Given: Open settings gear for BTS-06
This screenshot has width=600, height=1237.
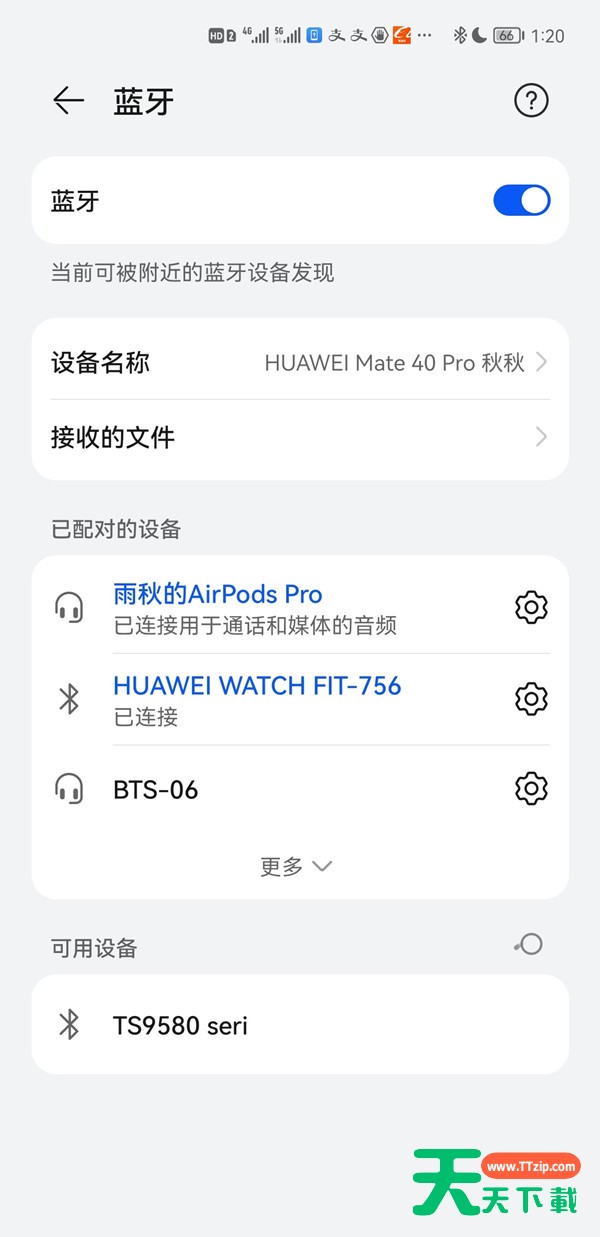Looking at the screenshot, I should point(531,790).
